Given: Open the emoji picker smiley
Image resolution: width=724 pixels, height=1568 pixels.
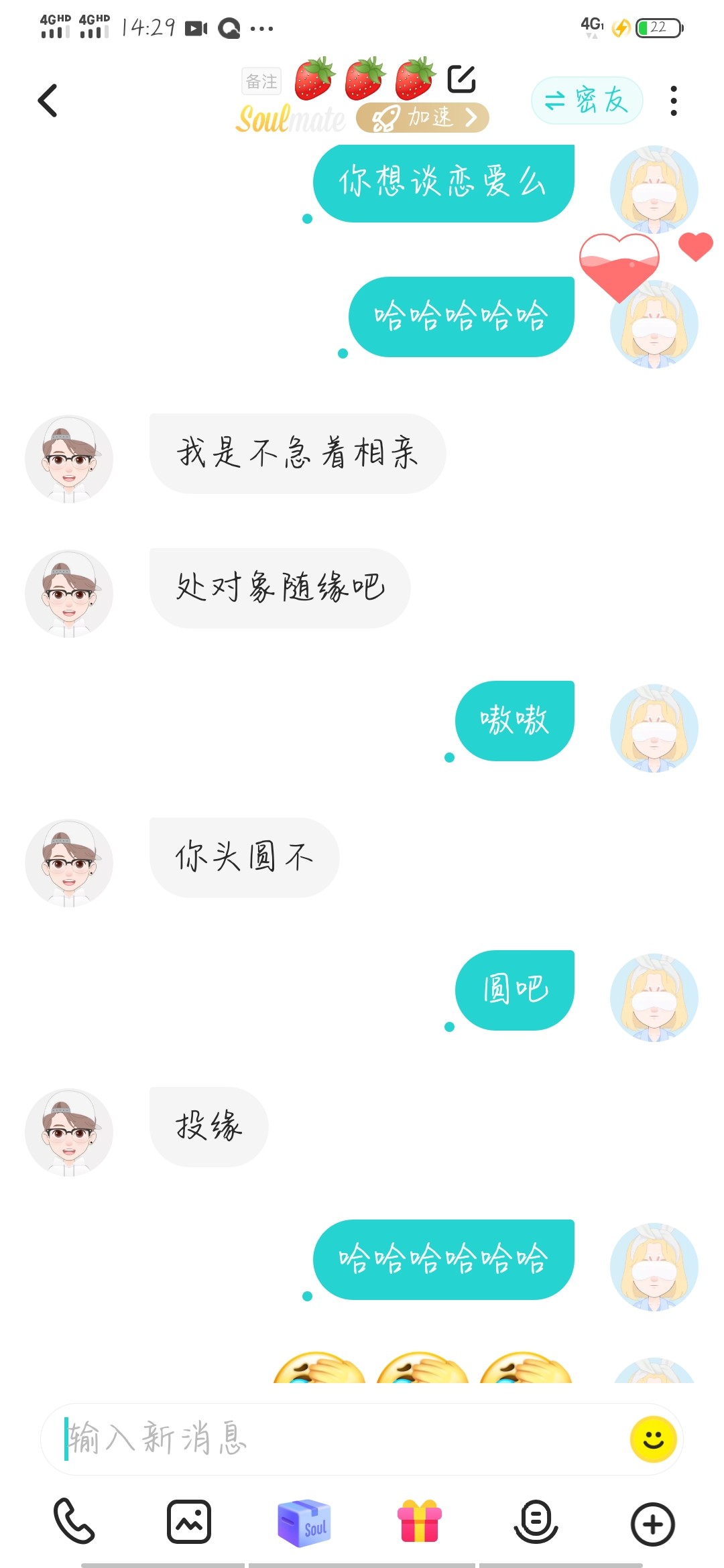Looking at the screenshot, I should point(654,1439).
